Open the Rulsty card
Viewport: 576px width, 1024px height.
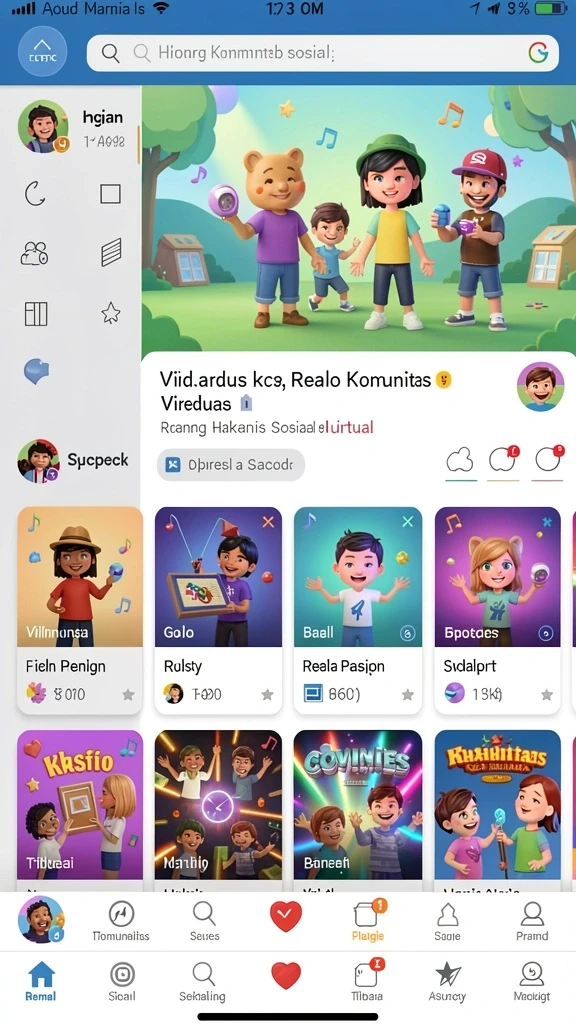[x=218, y=610]
